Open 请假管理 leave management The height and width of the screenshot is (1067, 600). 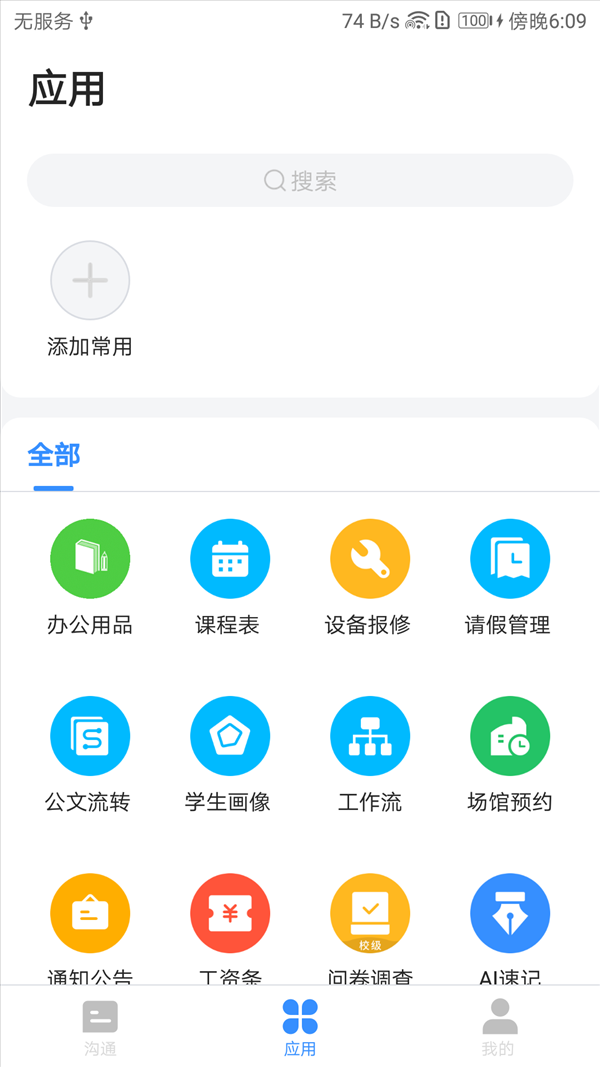point(510,559)
